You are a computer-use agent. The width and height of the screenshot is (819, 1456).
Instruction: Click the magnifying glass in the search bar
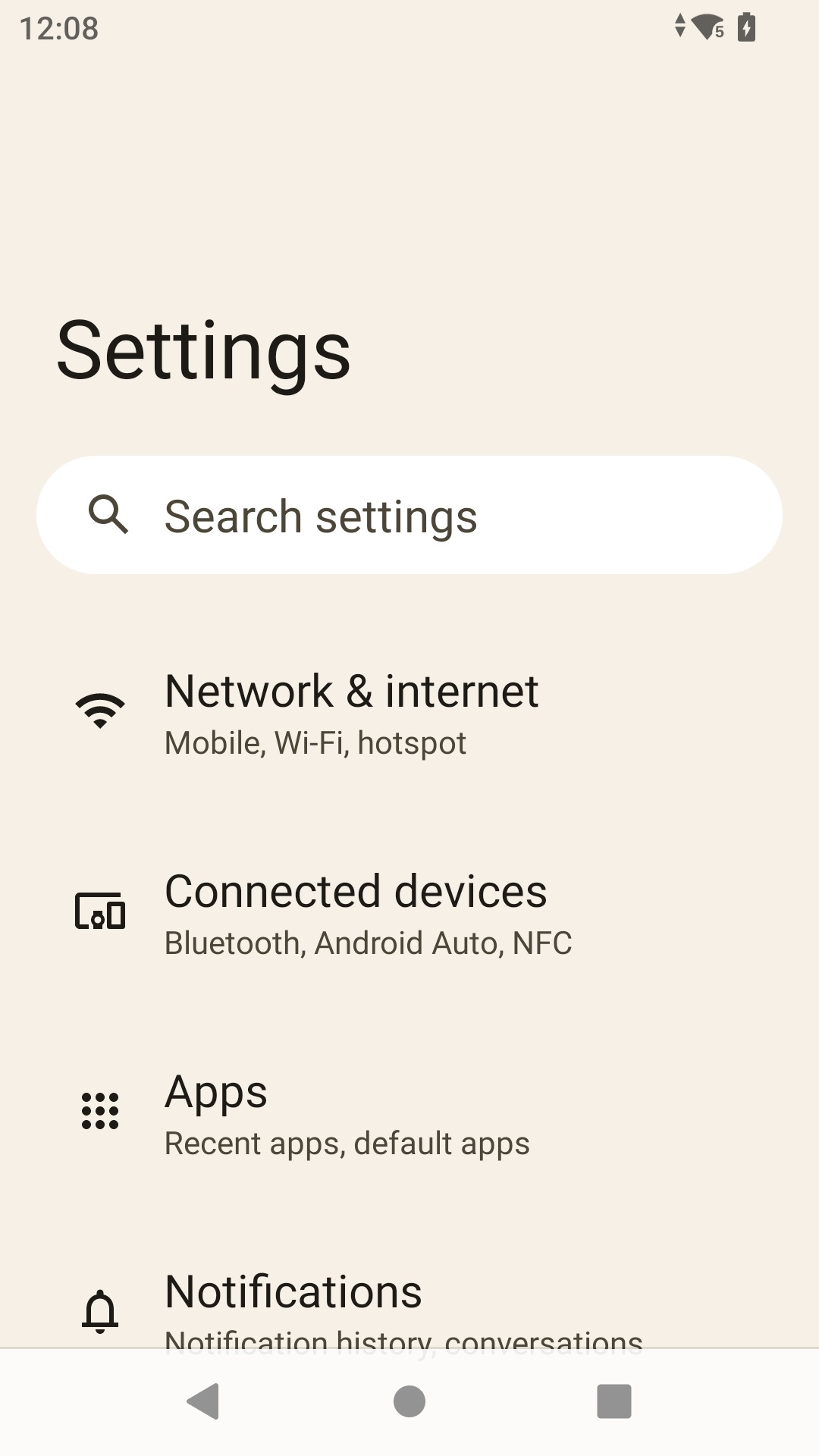coord(110,515)
